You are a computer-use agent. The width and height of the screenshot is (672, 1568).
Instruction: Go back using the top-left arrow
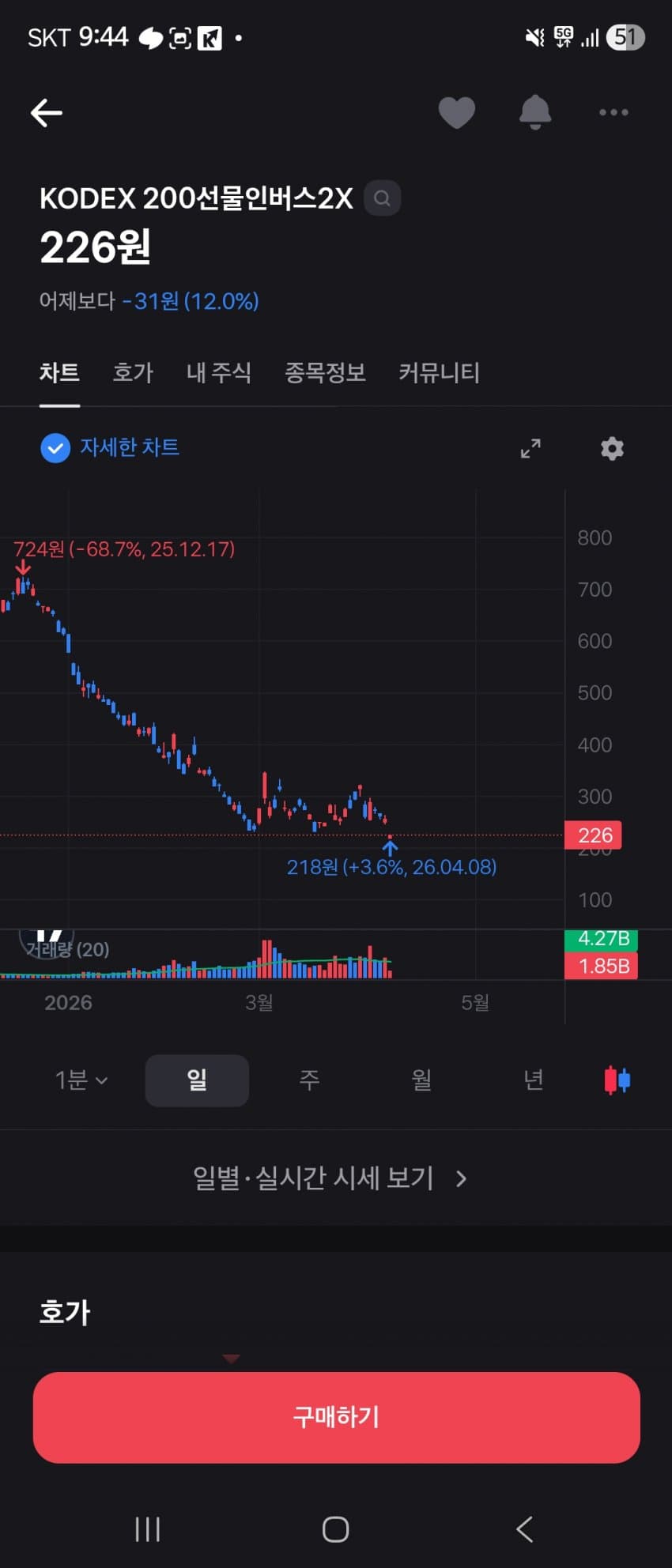point(46,113)
